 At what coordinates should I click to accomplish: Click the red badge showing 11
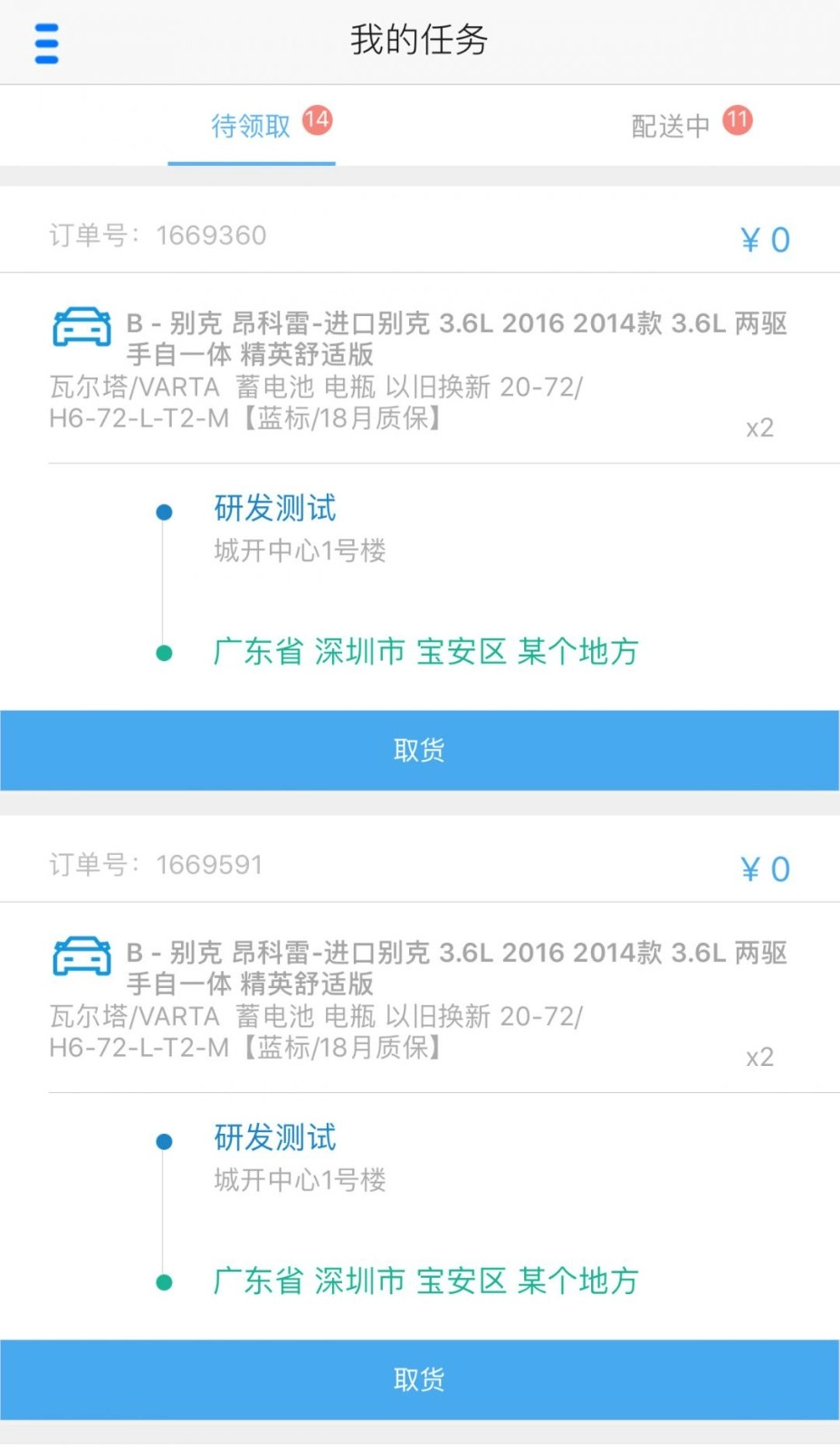click(x=736, y=119)
